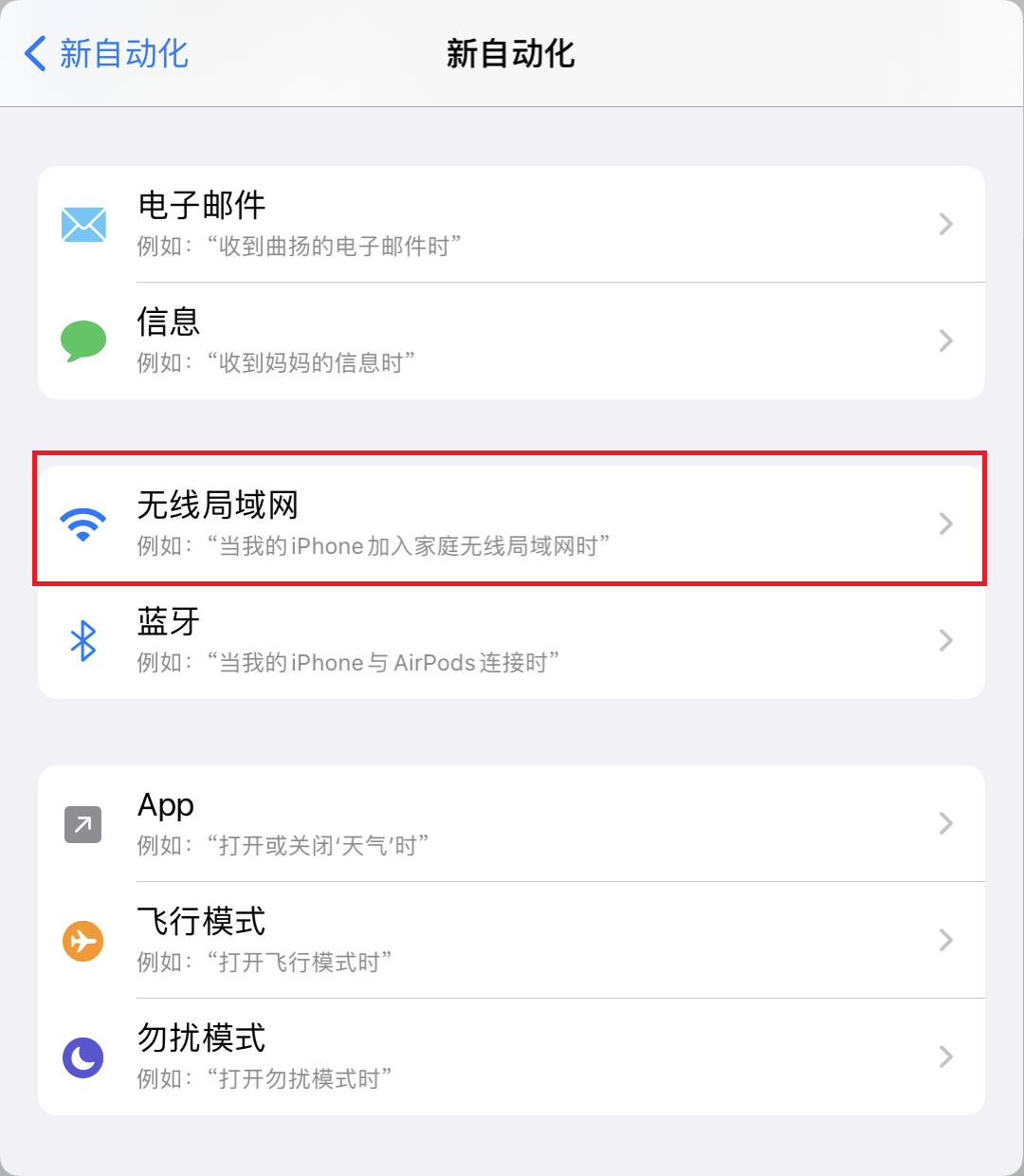Choose the 勿扰模式 trigger

tap(511, 1057)
